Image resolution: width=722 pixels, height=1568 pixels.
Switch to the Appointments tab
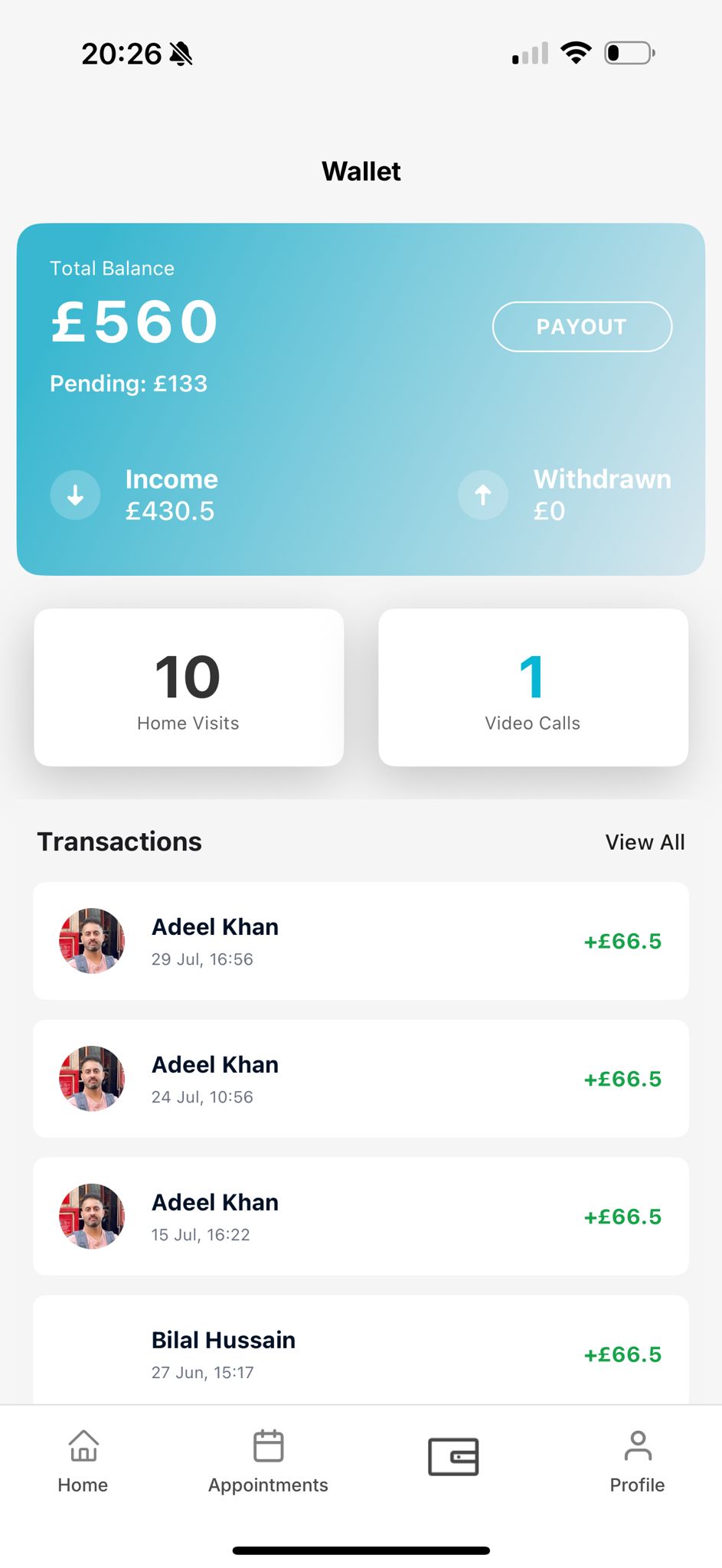[268, 1462]
